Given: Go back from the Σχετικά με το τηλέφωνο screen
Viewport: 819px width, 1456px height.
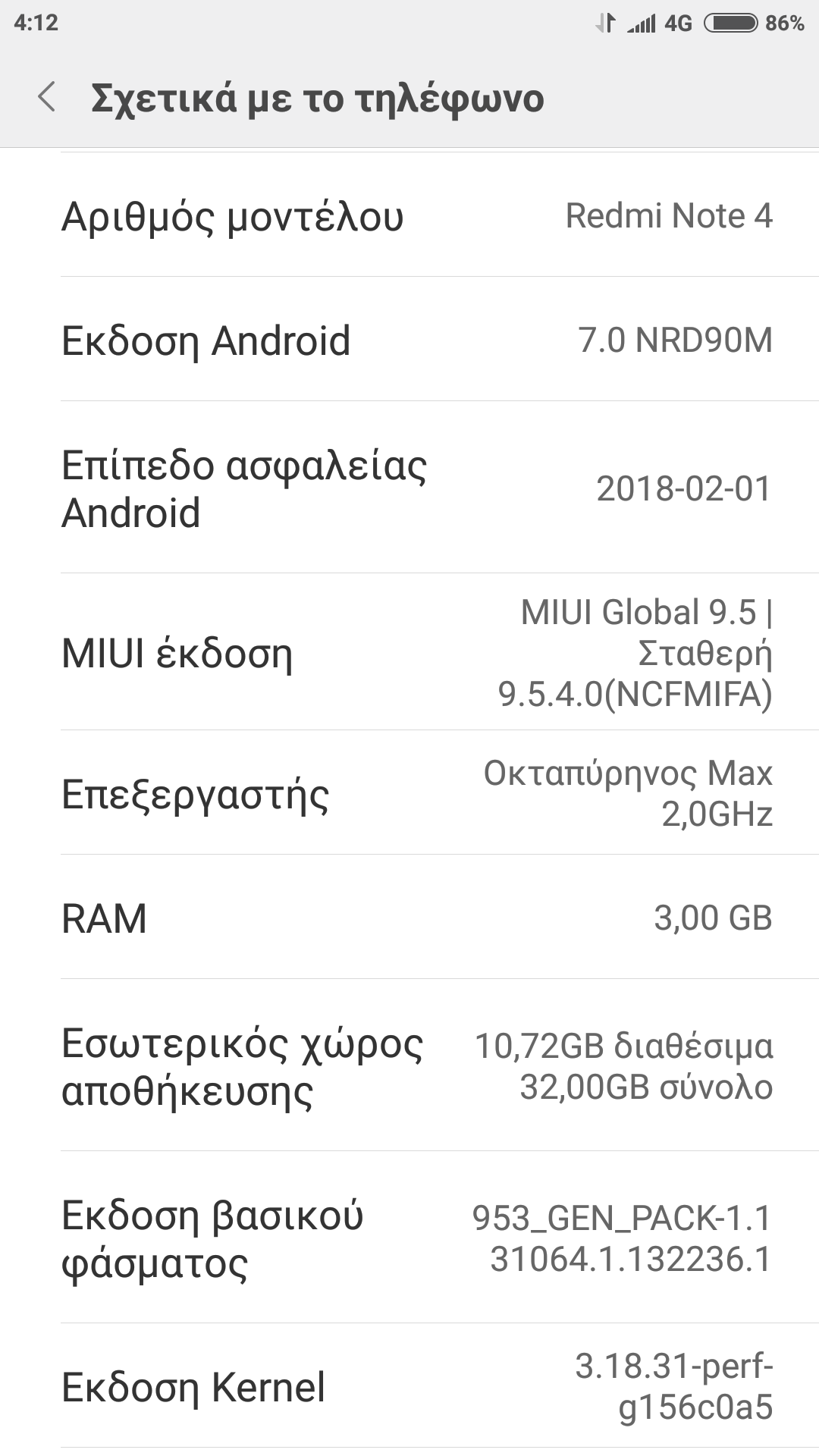Looking at the screenshot, I should [47, 98].
